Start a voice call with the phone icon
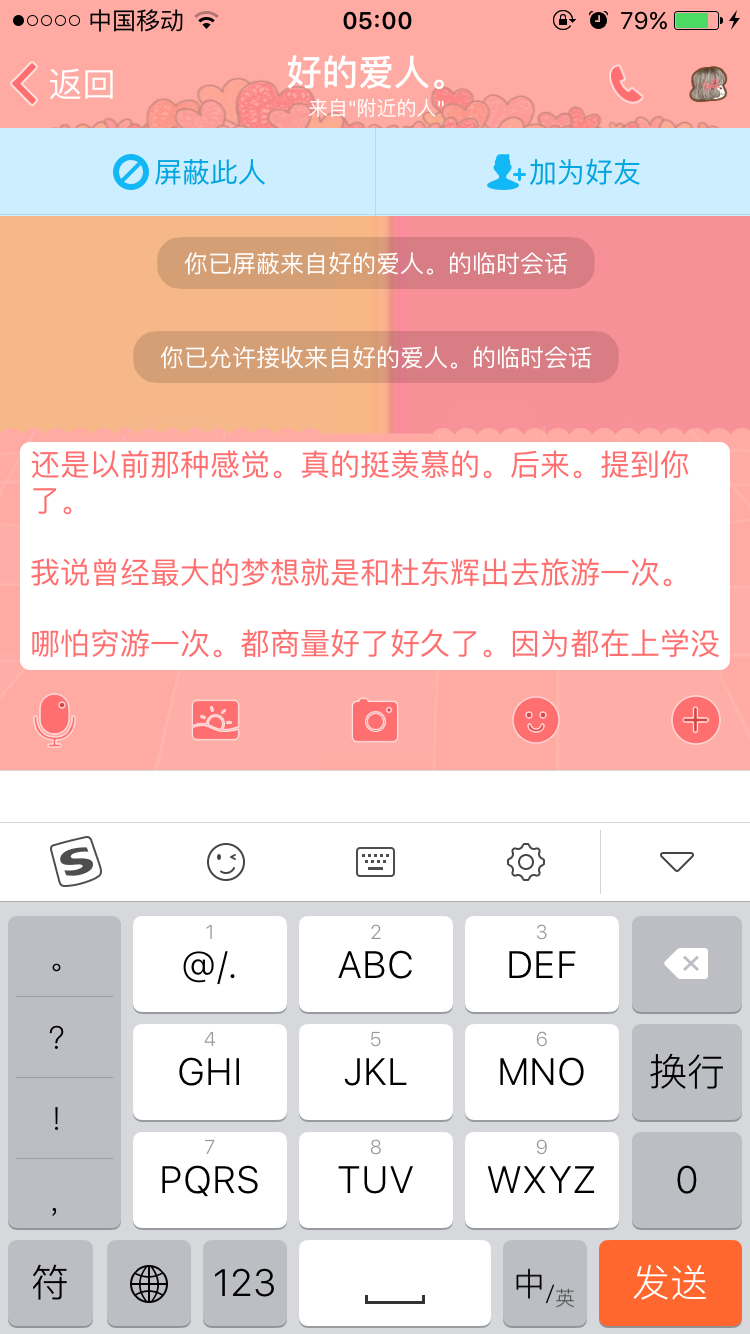750x1334 pixels. (x=626, y=84)
